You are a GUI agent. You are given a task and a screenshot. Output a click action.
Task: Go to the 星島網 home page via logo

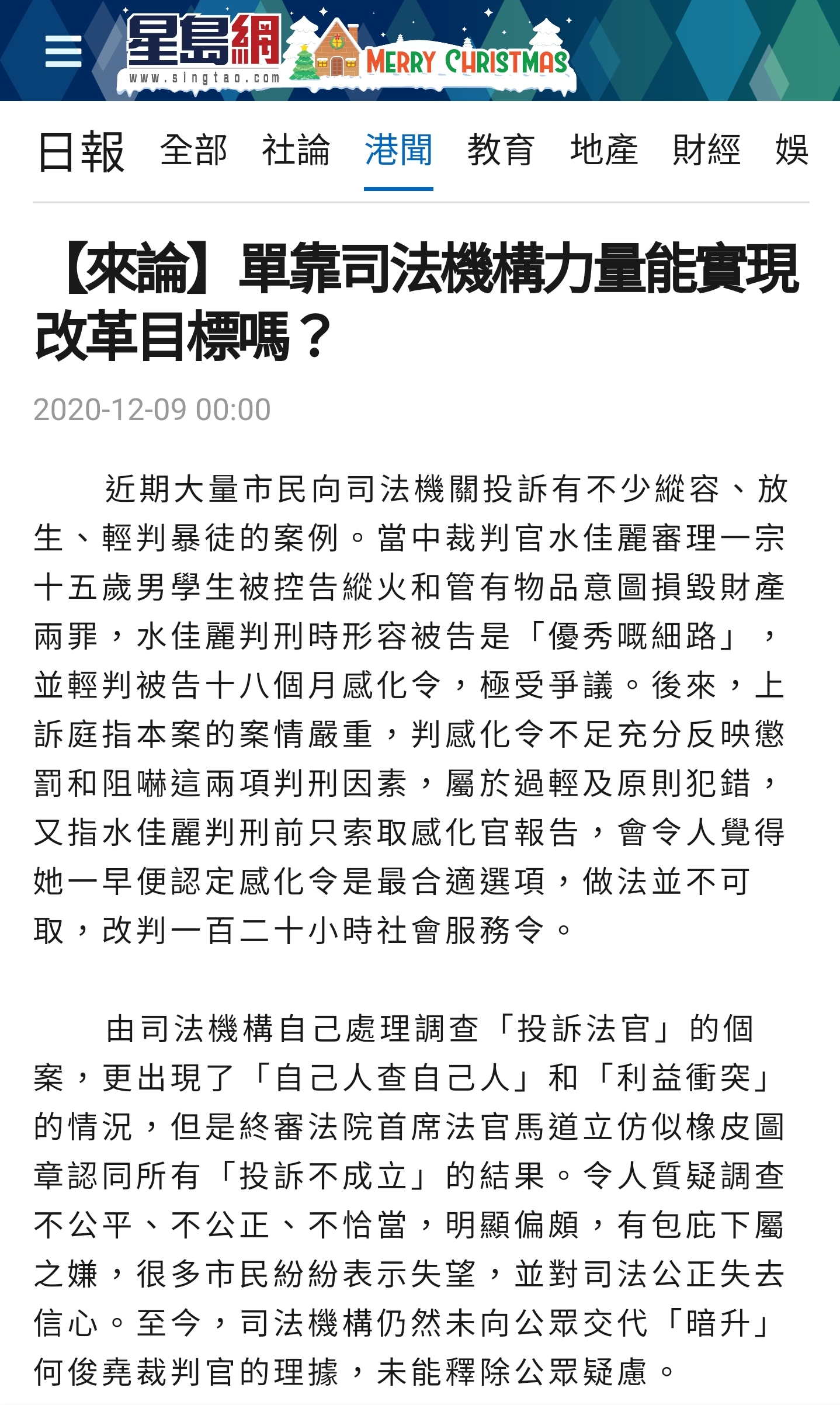(203, 47)
